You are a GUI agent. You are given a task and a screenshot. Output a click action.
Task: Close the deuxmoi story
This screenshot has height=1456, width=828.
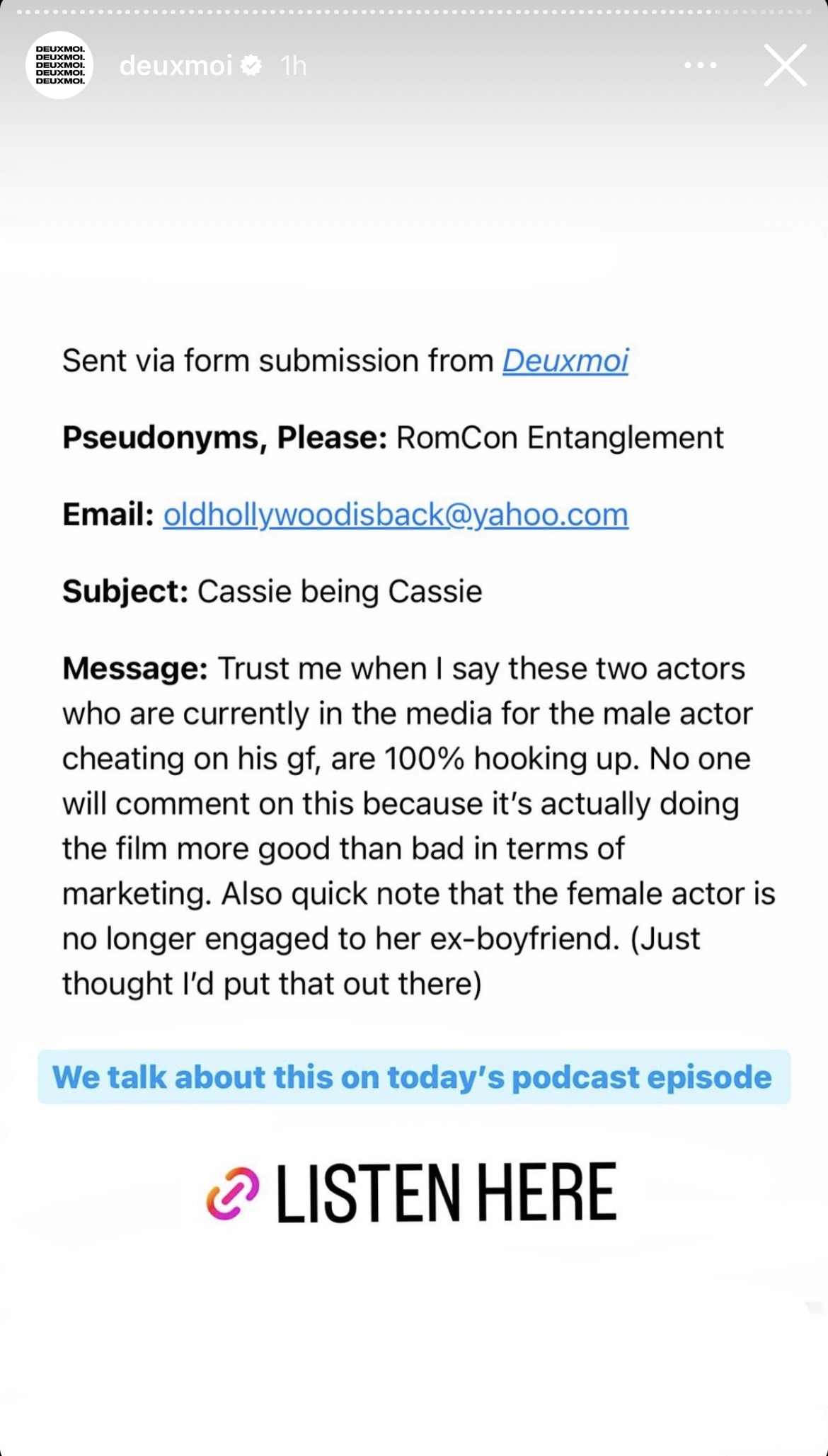coord(785,65)
